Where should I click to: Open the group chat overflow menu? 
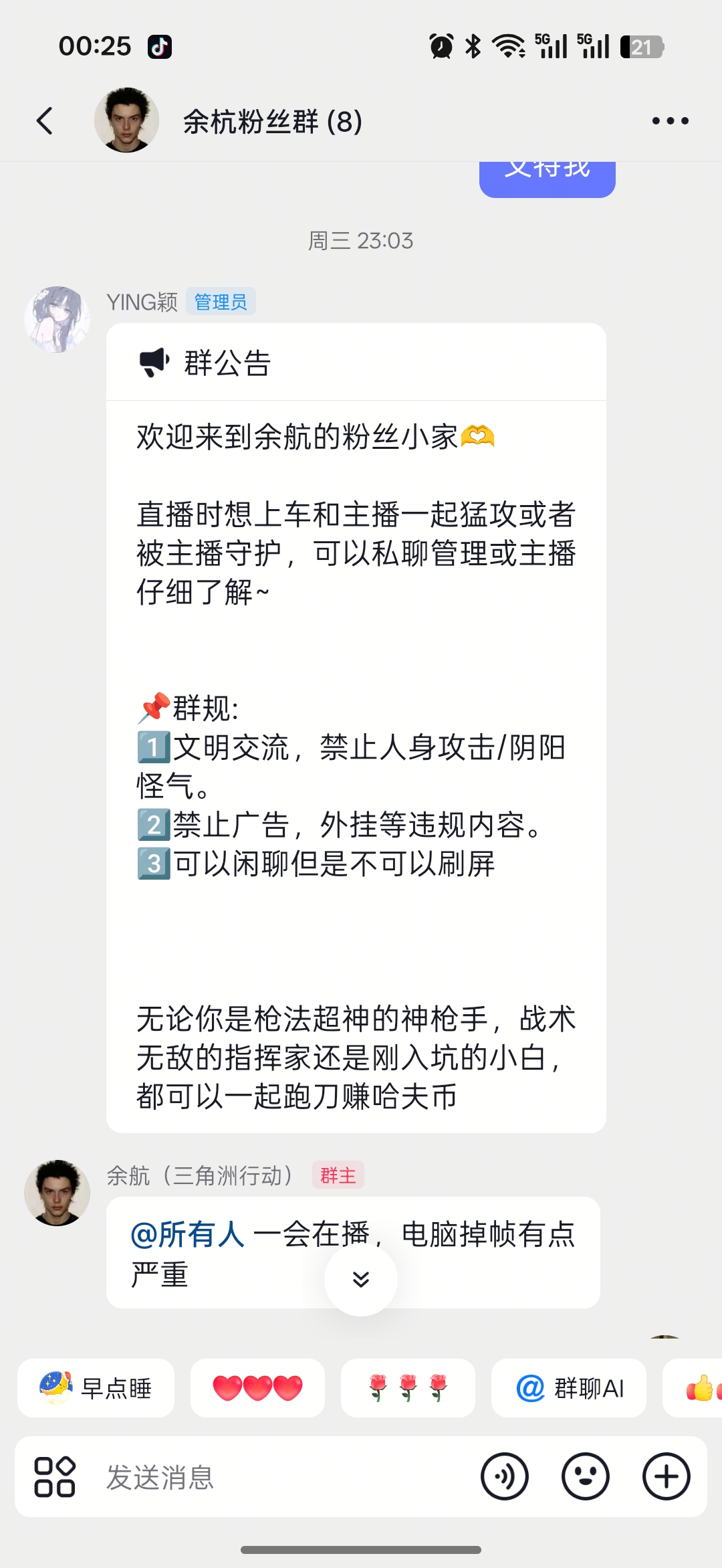tap(670, 121)
